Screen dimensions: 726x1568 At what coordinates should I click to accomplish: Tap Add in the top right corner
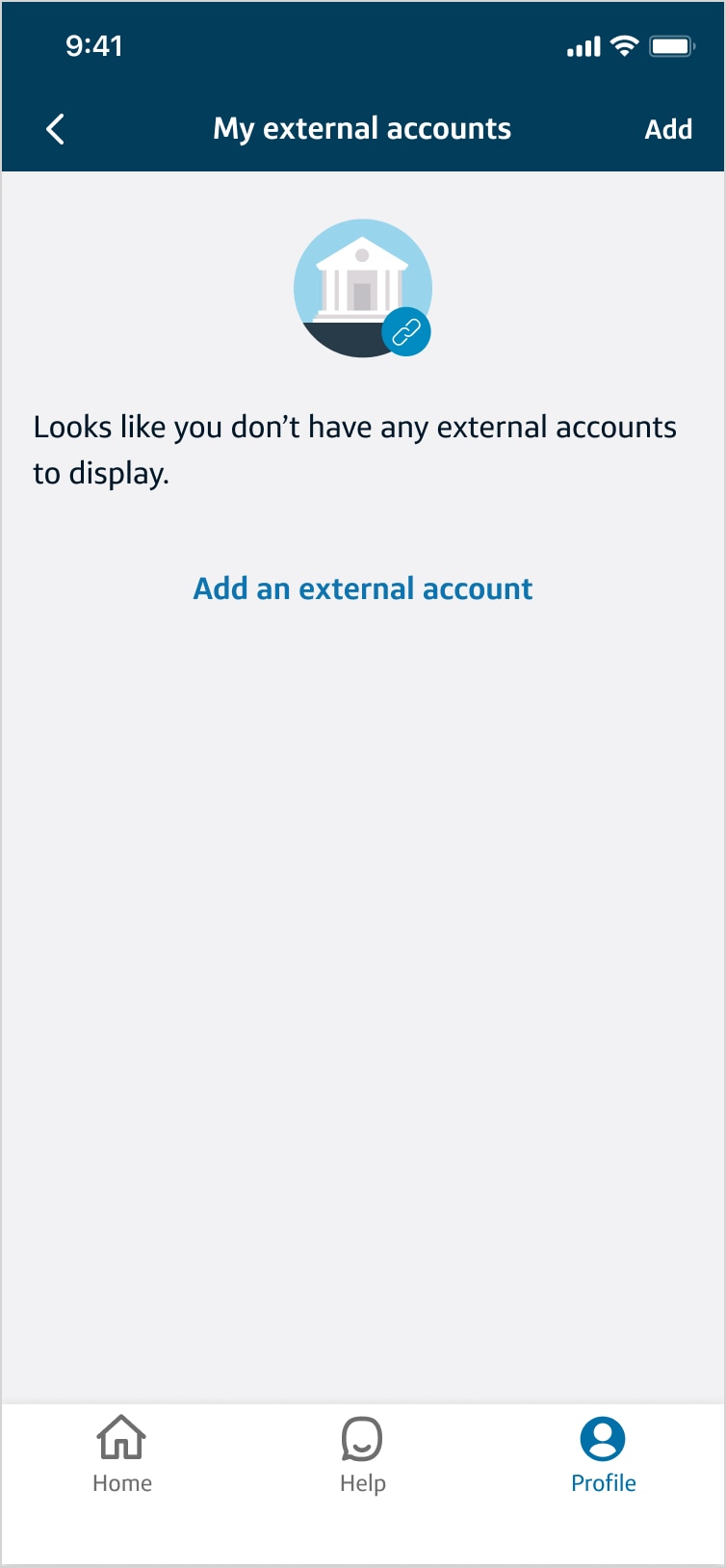pyautogui.click(x=668, y=128)
